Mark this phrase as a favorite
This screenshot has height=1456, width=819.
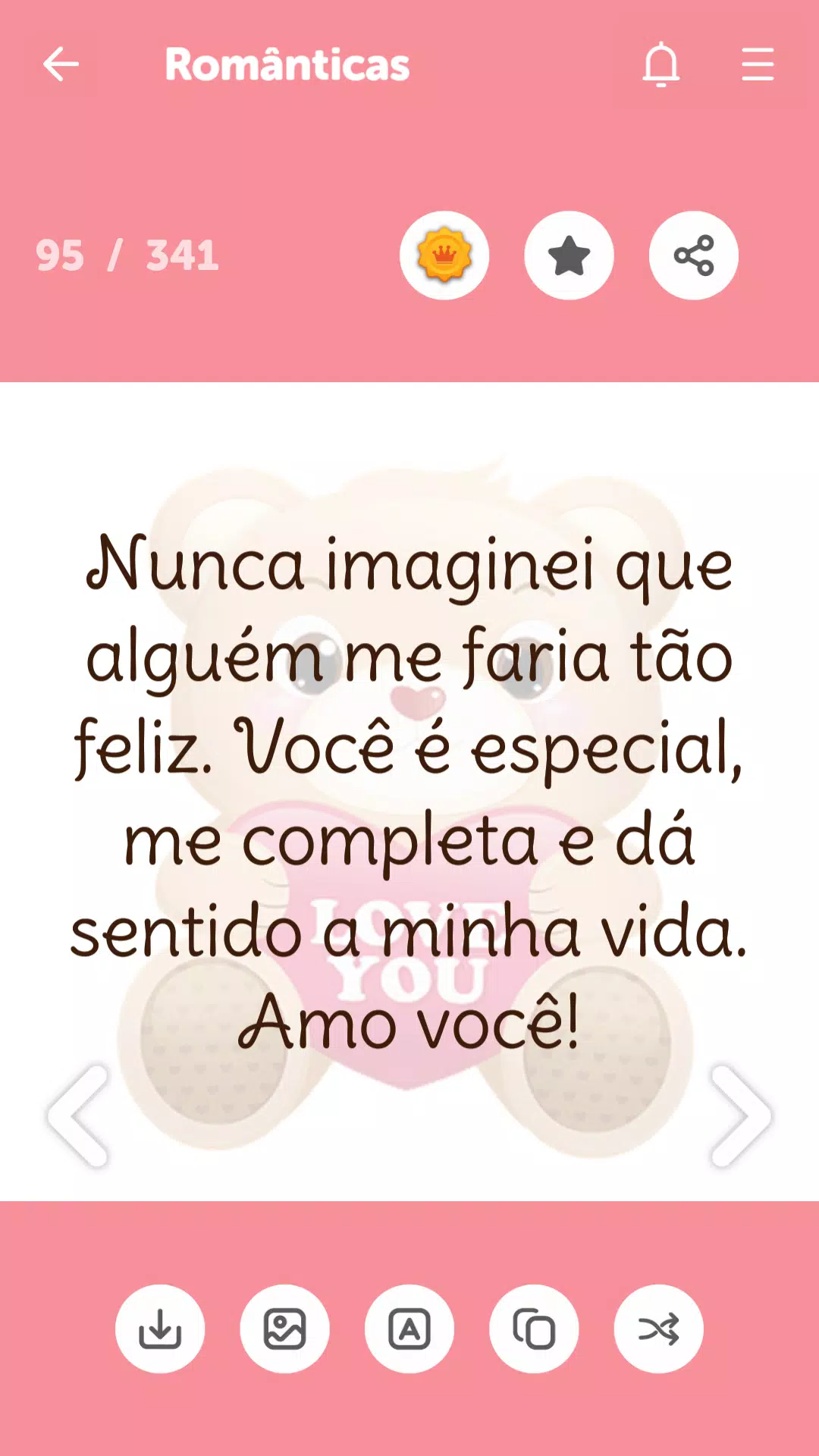(x=569, y=256)
